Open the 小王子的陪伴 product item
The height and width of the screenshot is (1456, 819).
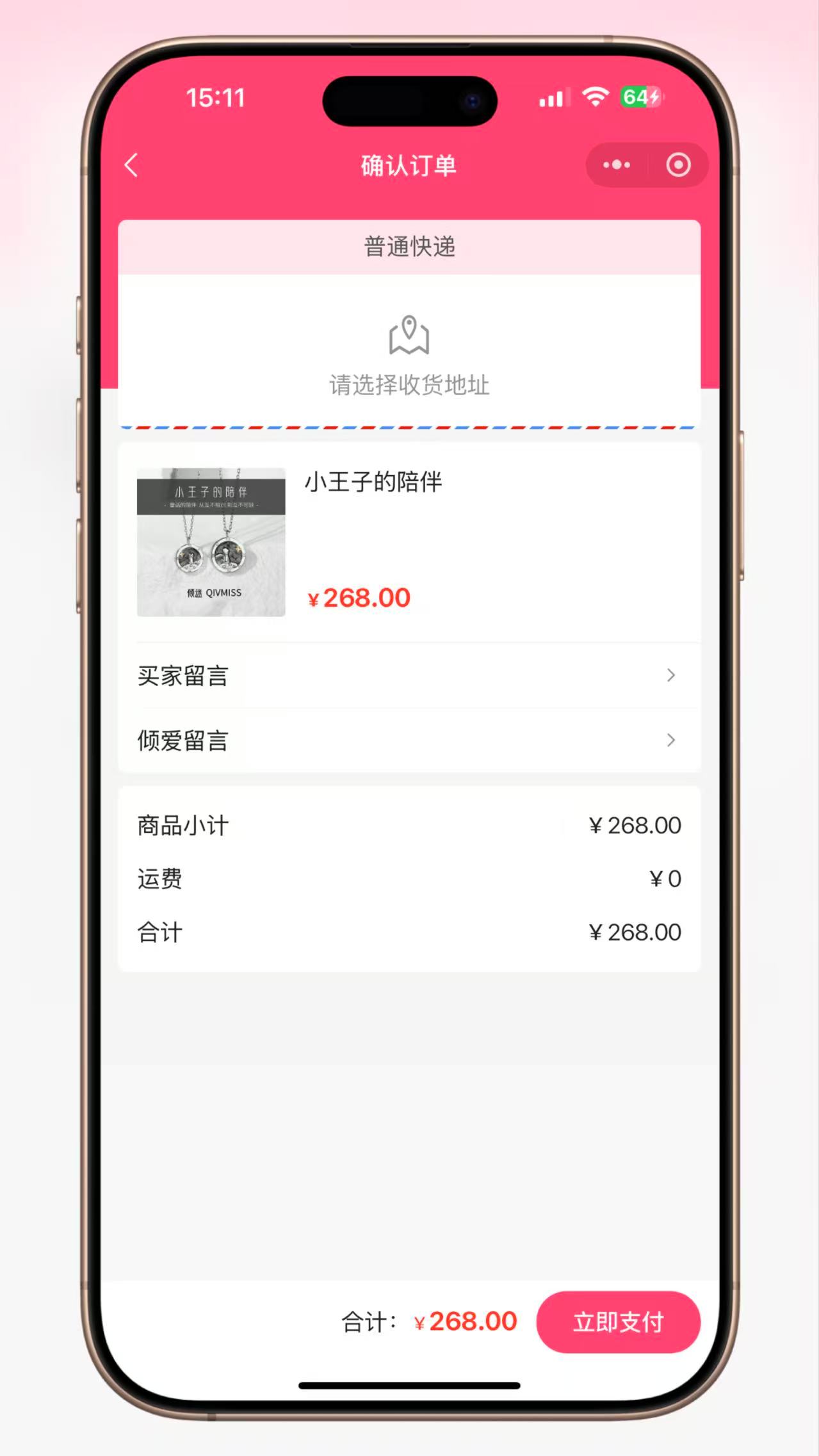coord(409,542)
